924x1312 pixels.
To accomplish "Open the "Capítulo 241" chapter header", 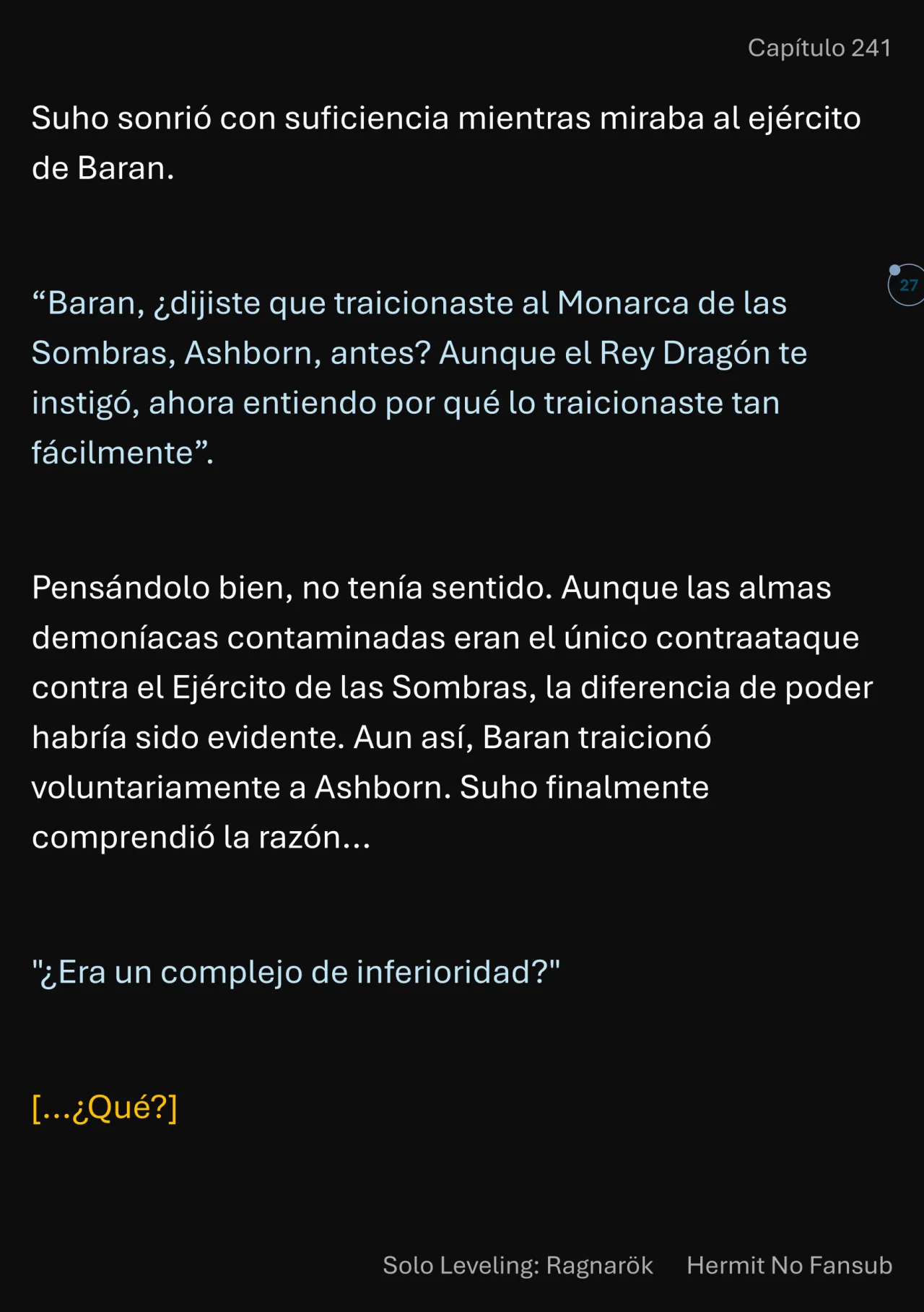I will pos(818,48).
